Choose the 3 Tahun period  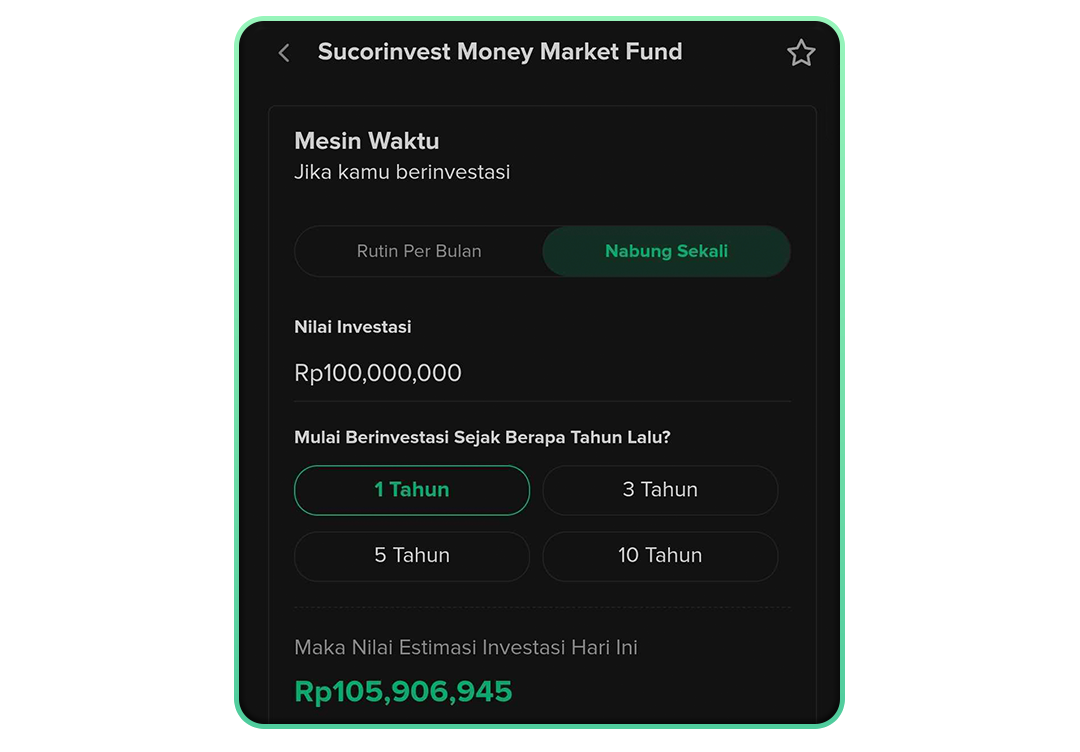[660, 490]
